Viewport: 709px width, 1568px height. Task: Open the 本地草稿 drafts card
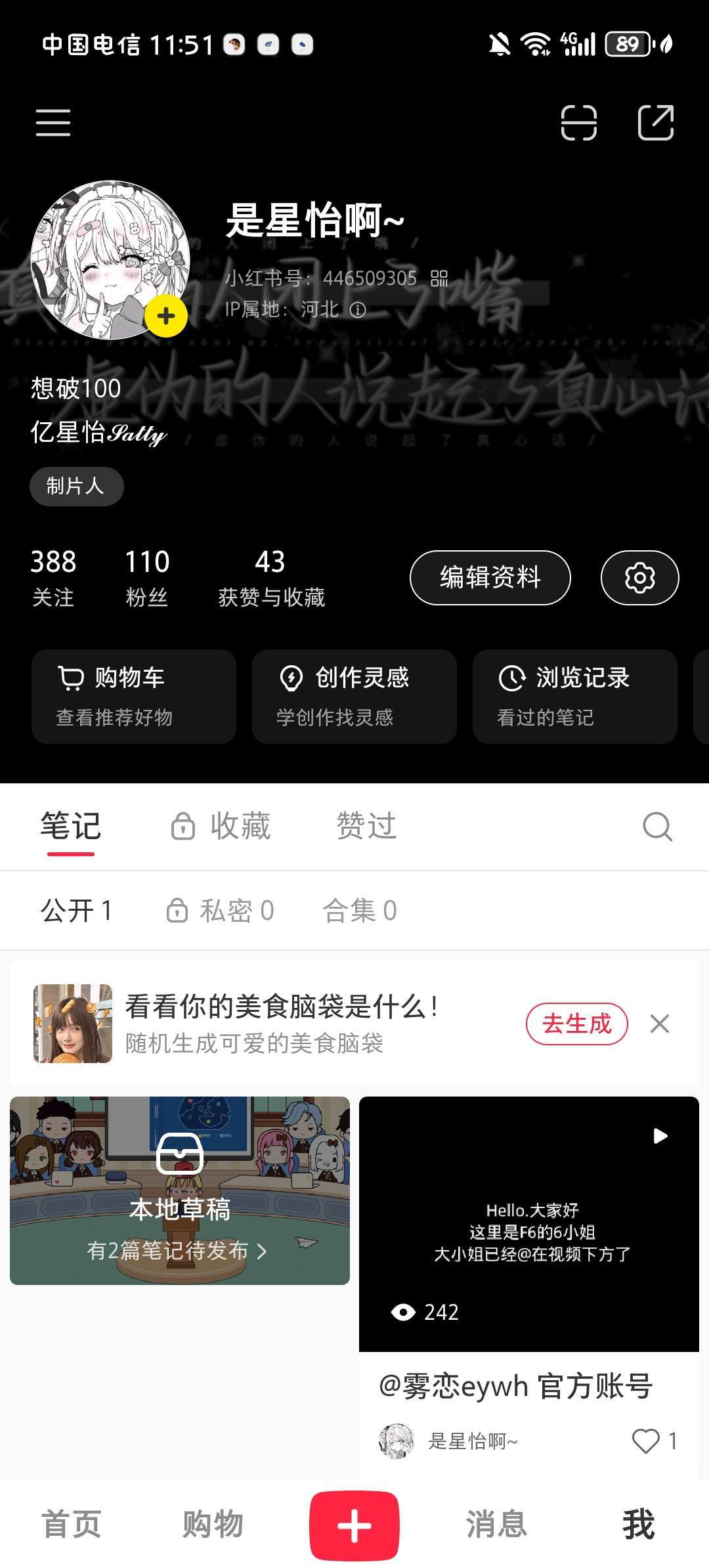pos(180,1190)
